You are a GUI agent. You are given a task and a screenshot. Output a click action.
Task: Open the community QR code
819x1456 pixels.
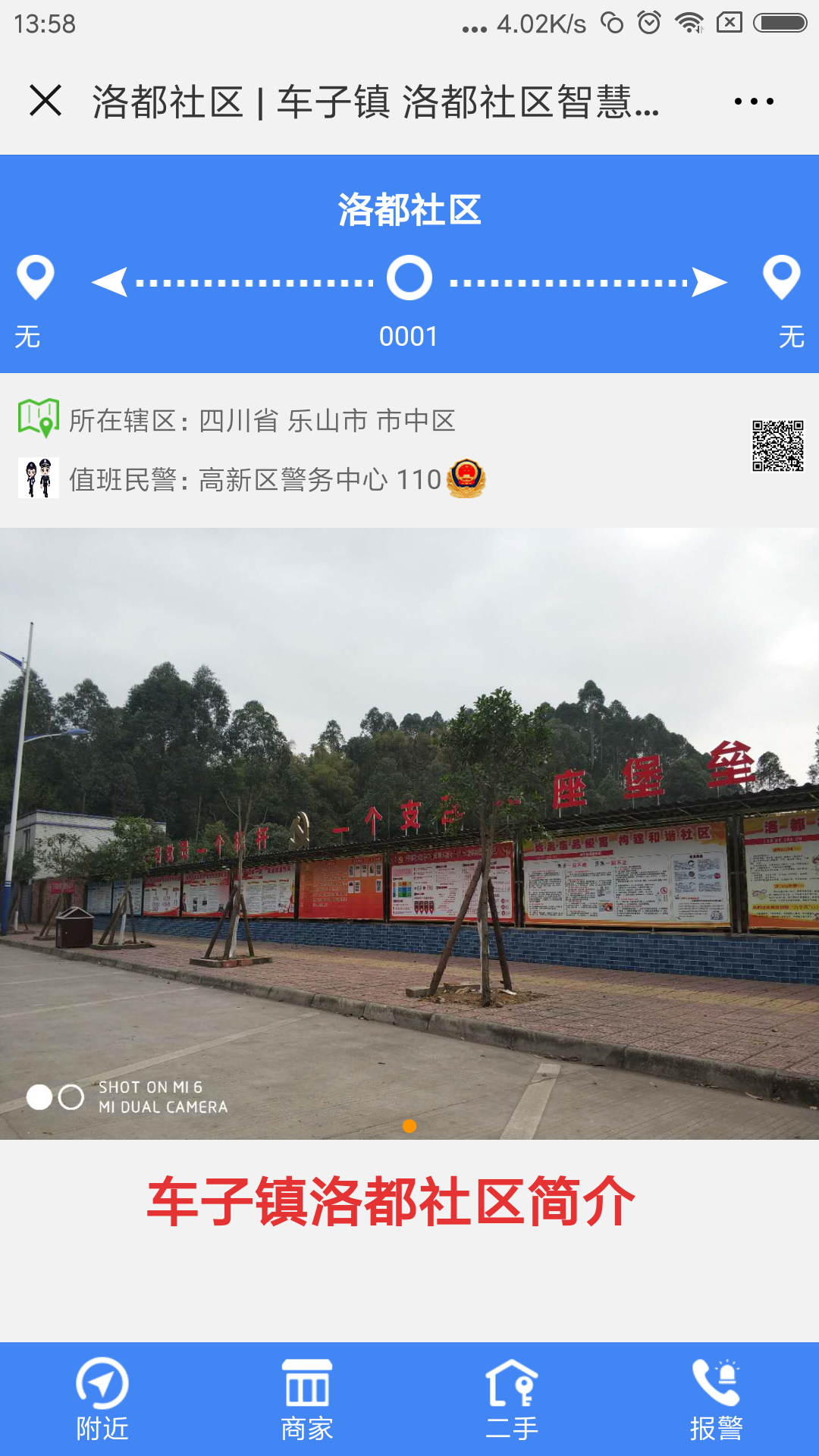tap(777, 446)
